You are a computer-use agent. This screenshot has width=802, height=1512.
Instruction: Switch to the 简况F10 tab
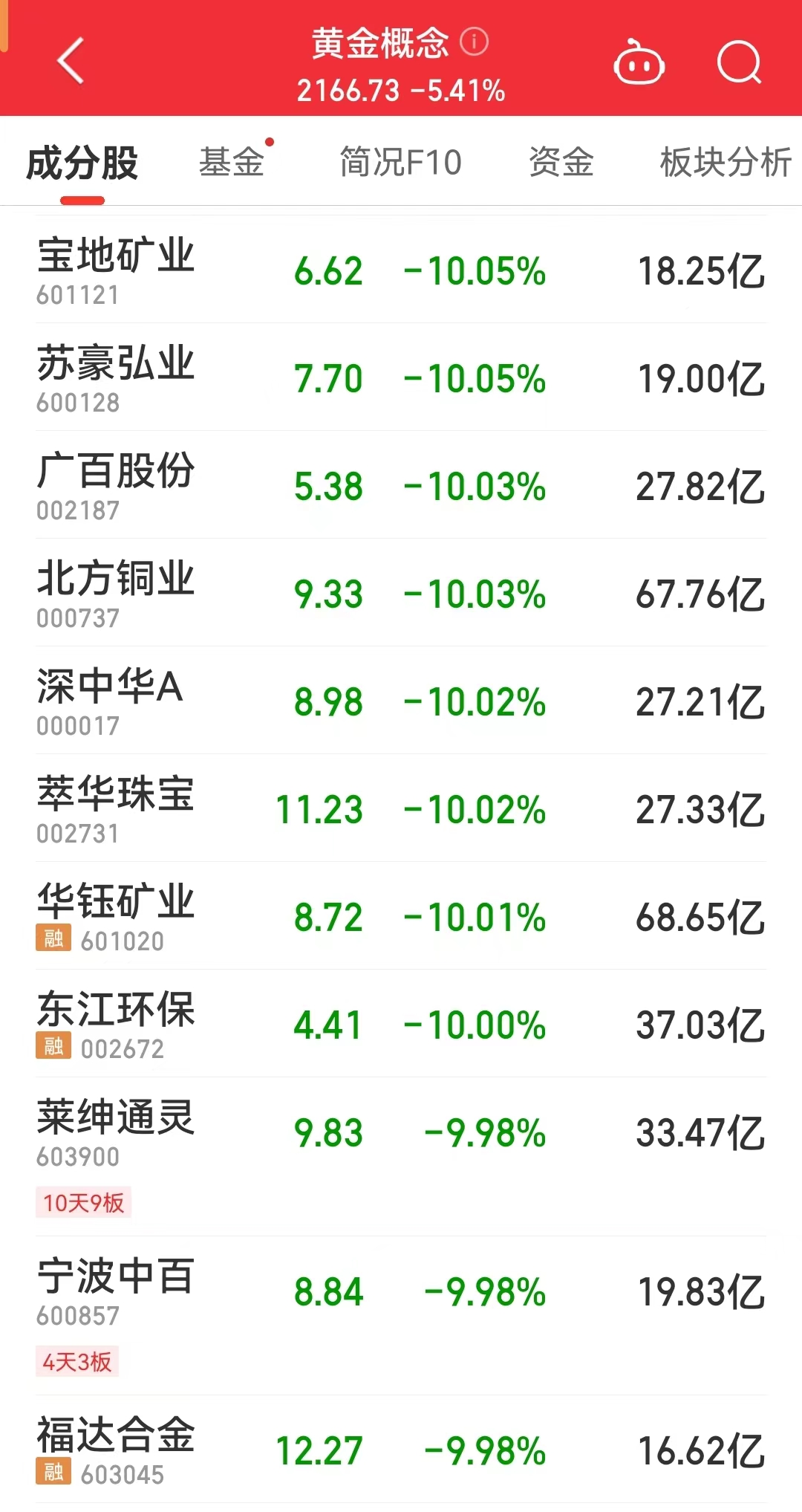(401, 163)
